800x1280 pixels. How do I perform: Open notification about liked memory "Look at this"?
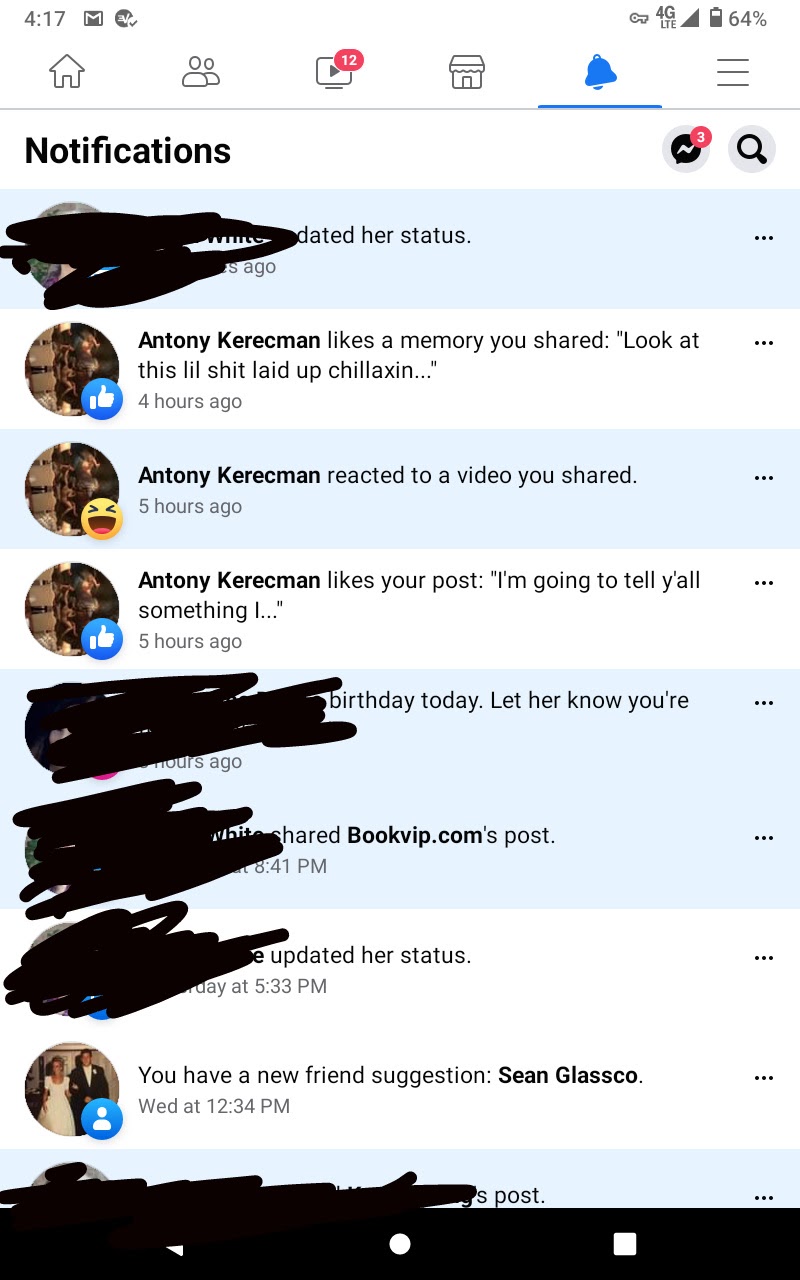(x=420, y=369)
